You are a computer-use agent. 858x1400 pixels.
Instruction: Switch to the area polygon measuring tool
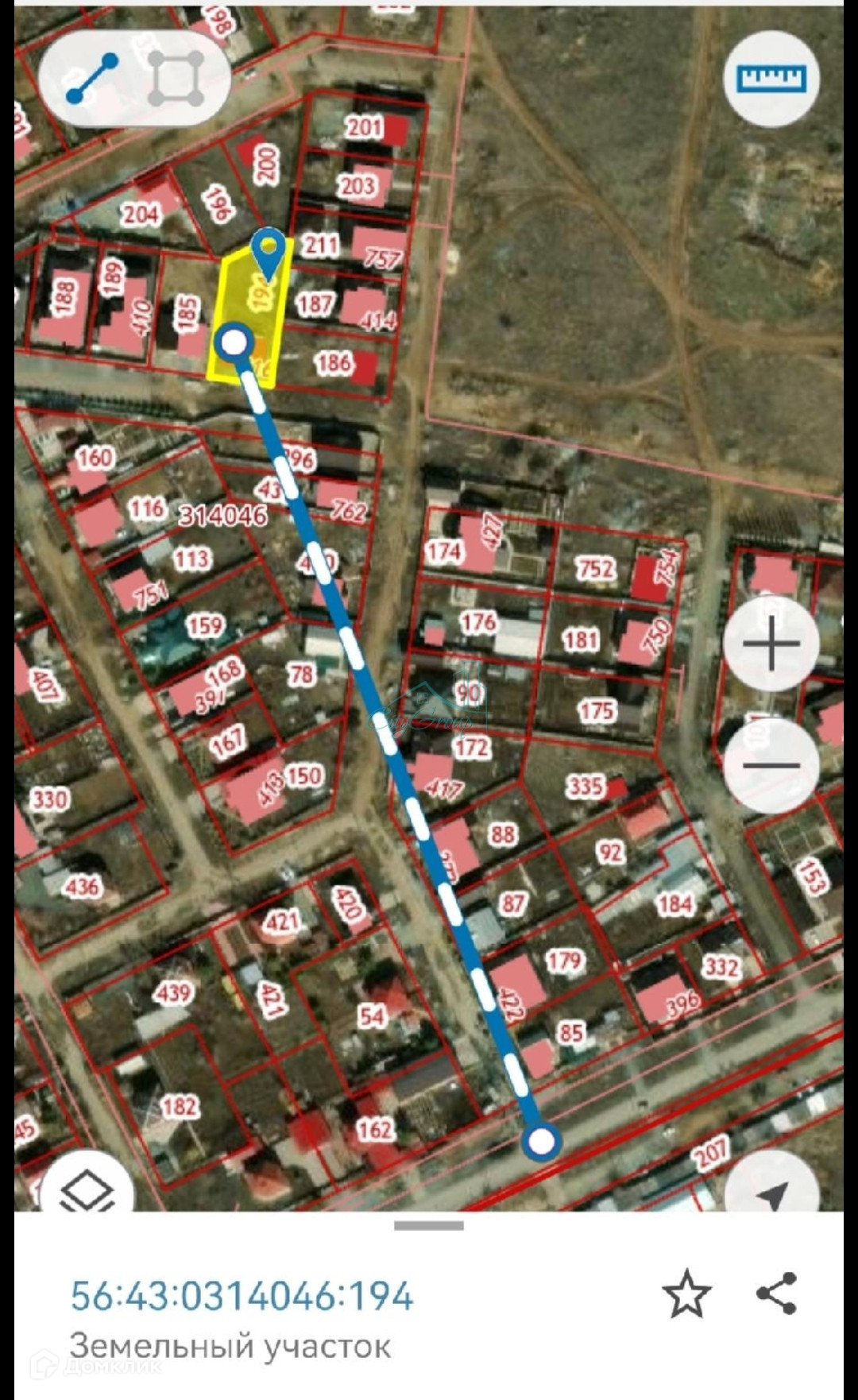click(x=176, y=79)
